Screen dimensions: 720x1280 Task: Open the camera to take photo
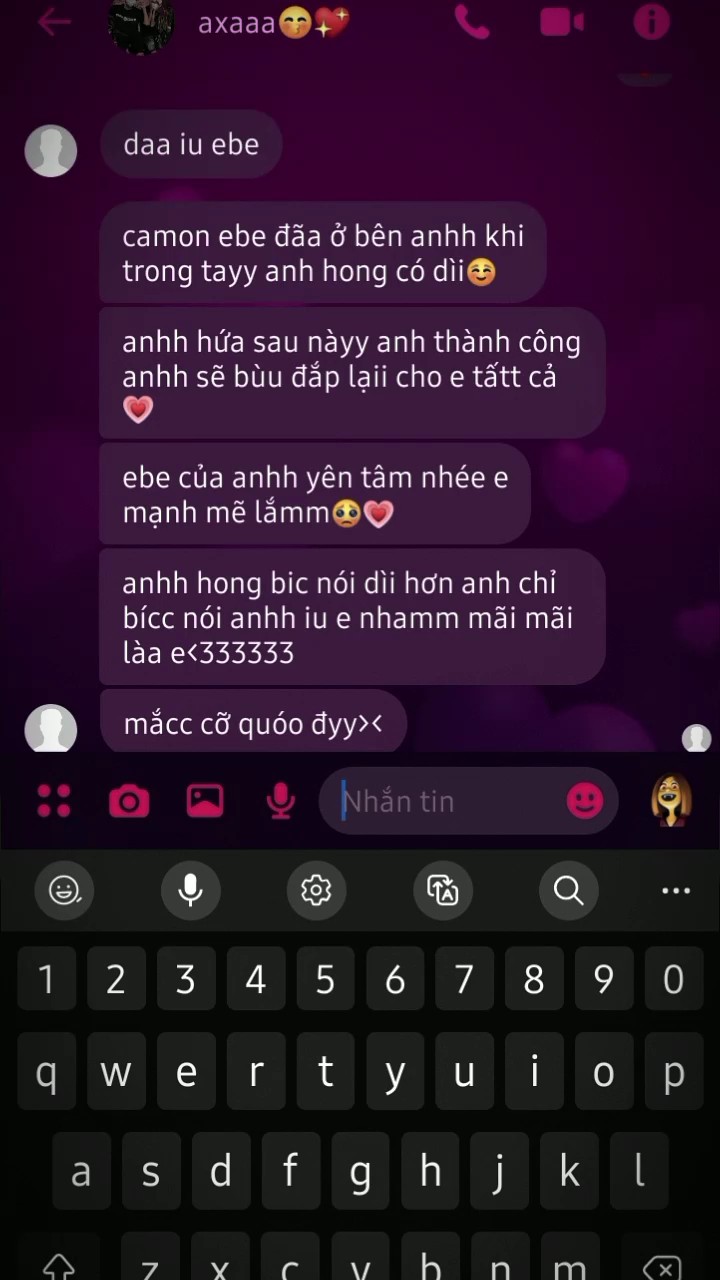point(129,801)
